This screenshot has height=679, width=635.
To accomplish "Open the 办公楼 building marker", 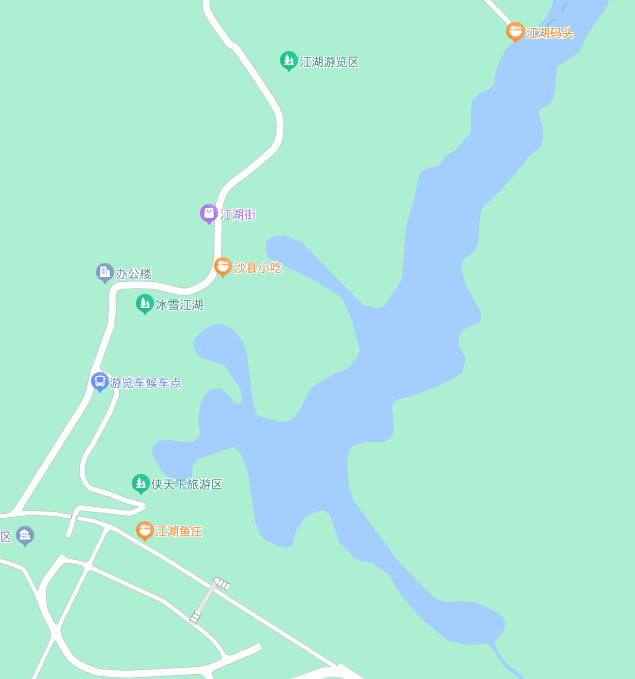I will 105,273.
